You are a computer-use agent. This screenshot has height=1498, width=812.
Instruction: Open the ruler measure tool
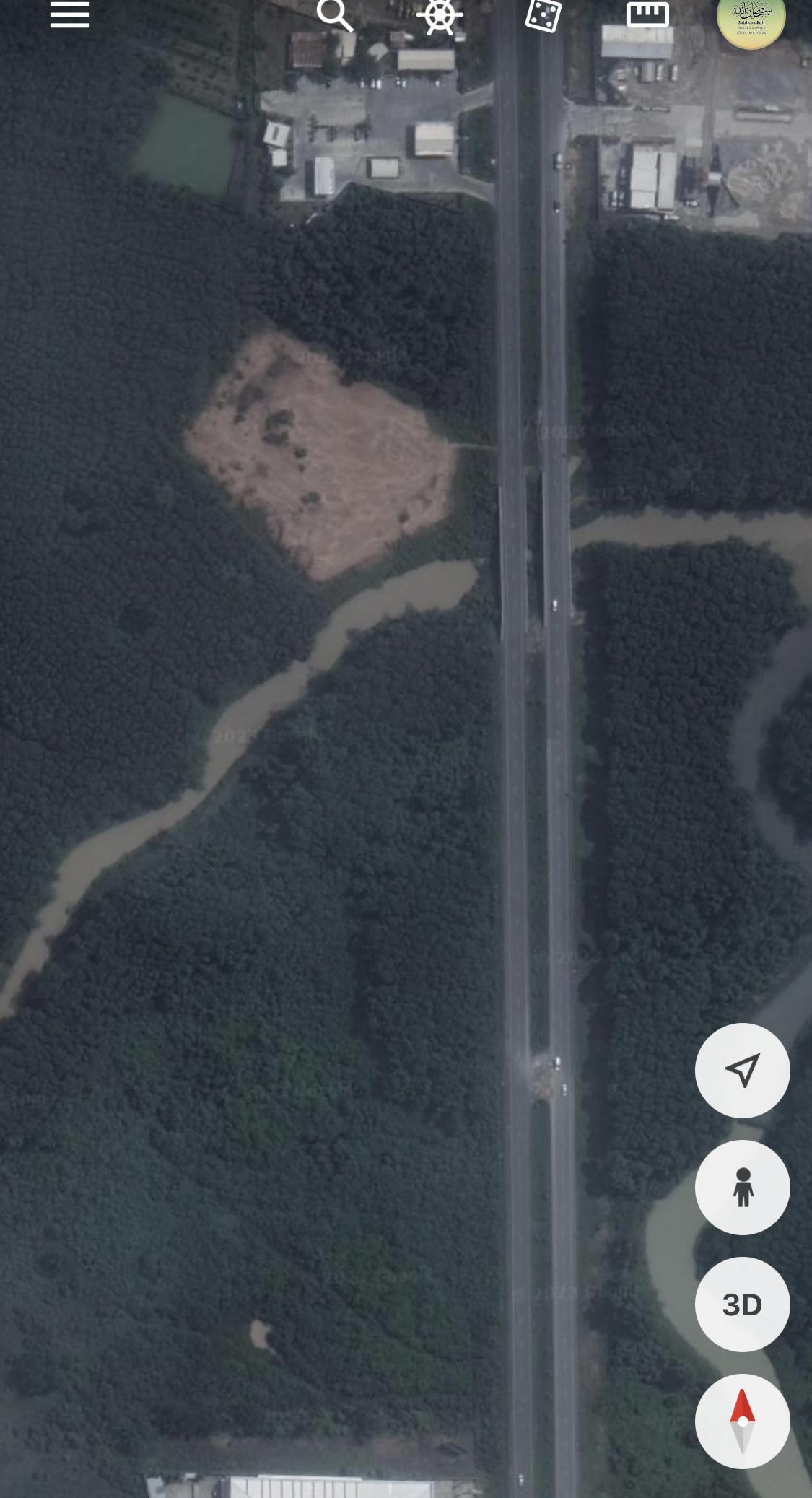(x=647, y=14)
